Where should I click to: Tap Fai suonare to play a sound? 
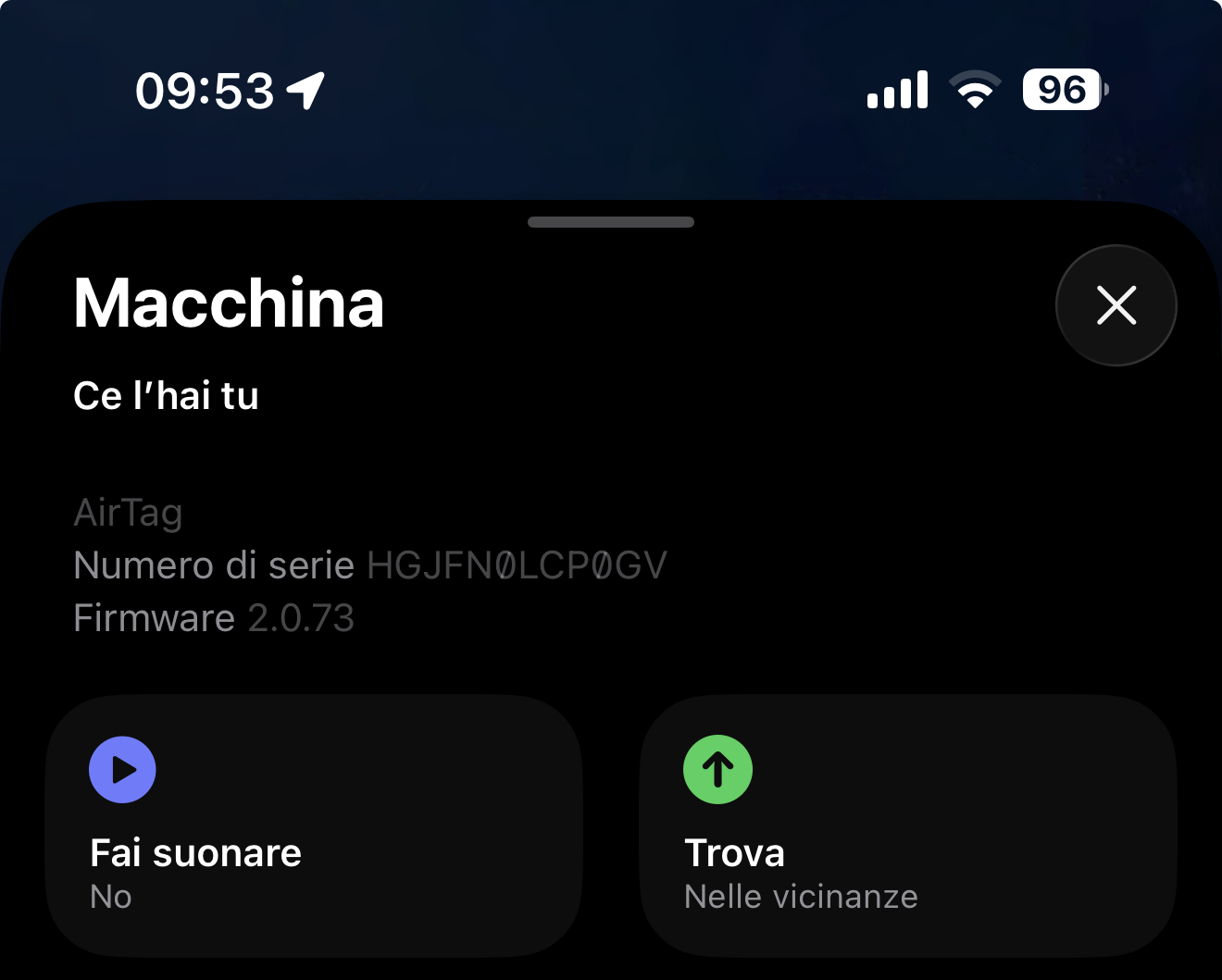tap(314, 825)
